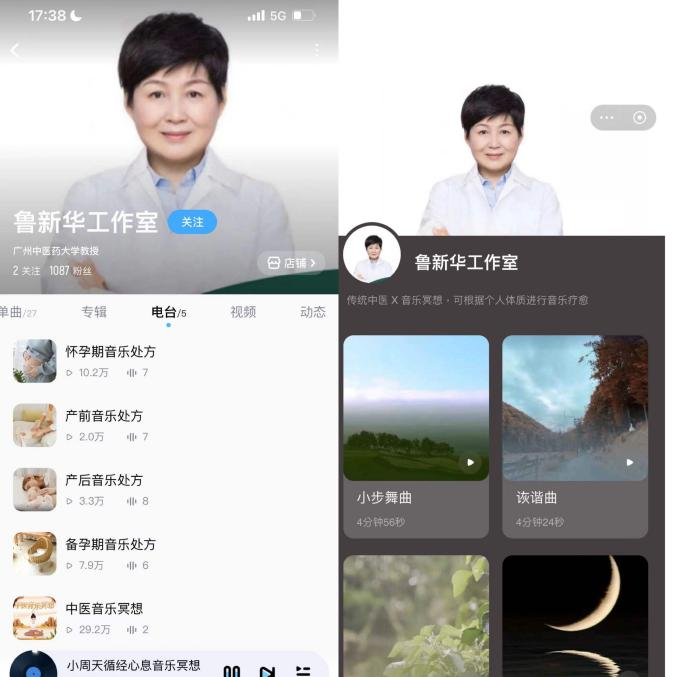This screenshot has width=677, height=677.
Task: Open the crescent moon music card
Action: click(575, 615)
